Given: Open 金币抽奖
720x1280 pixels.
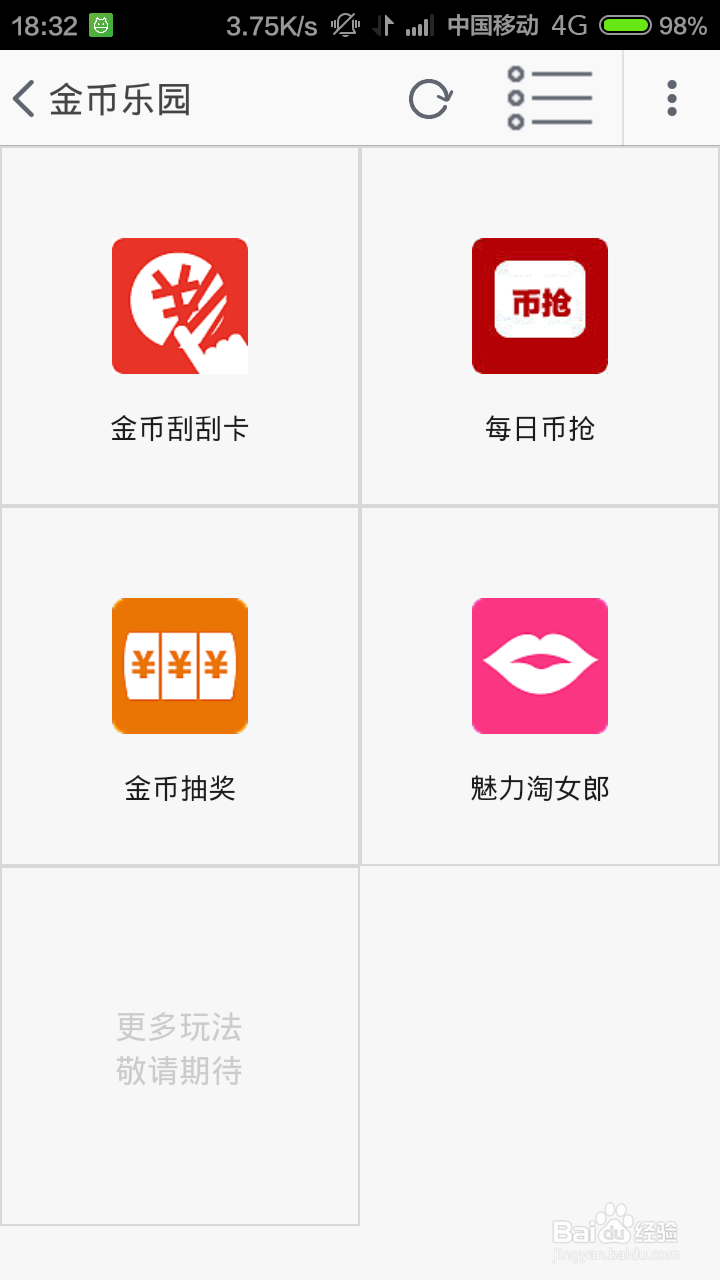Looking at the screenshot, I should pyautogui.click(x=180, y=686).
